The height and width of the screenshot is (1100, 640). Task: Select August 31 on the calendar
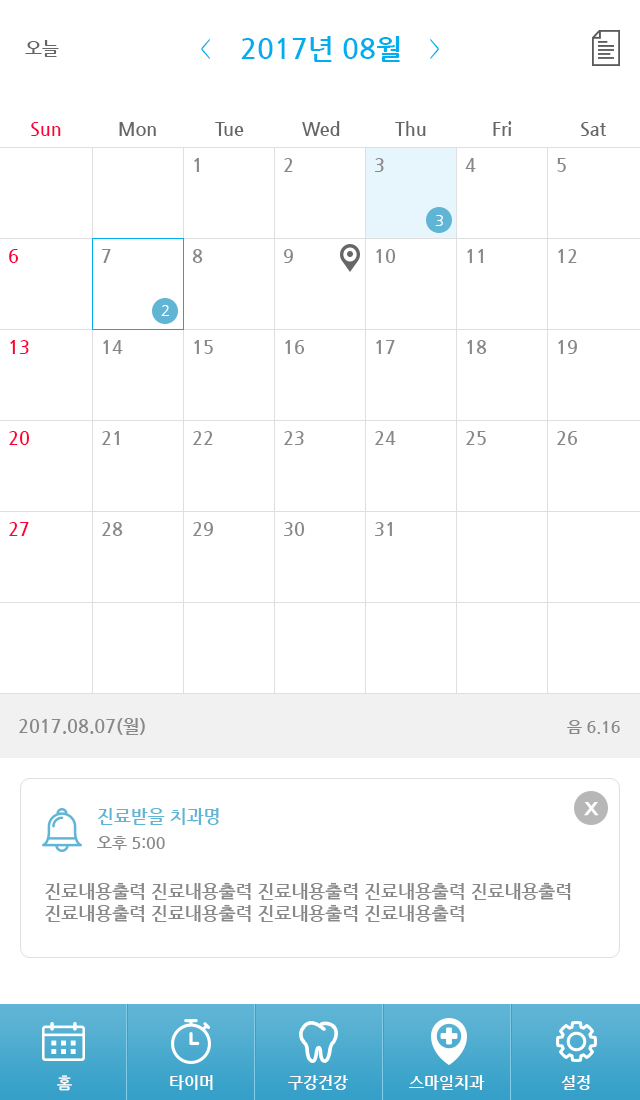point(411,557)
